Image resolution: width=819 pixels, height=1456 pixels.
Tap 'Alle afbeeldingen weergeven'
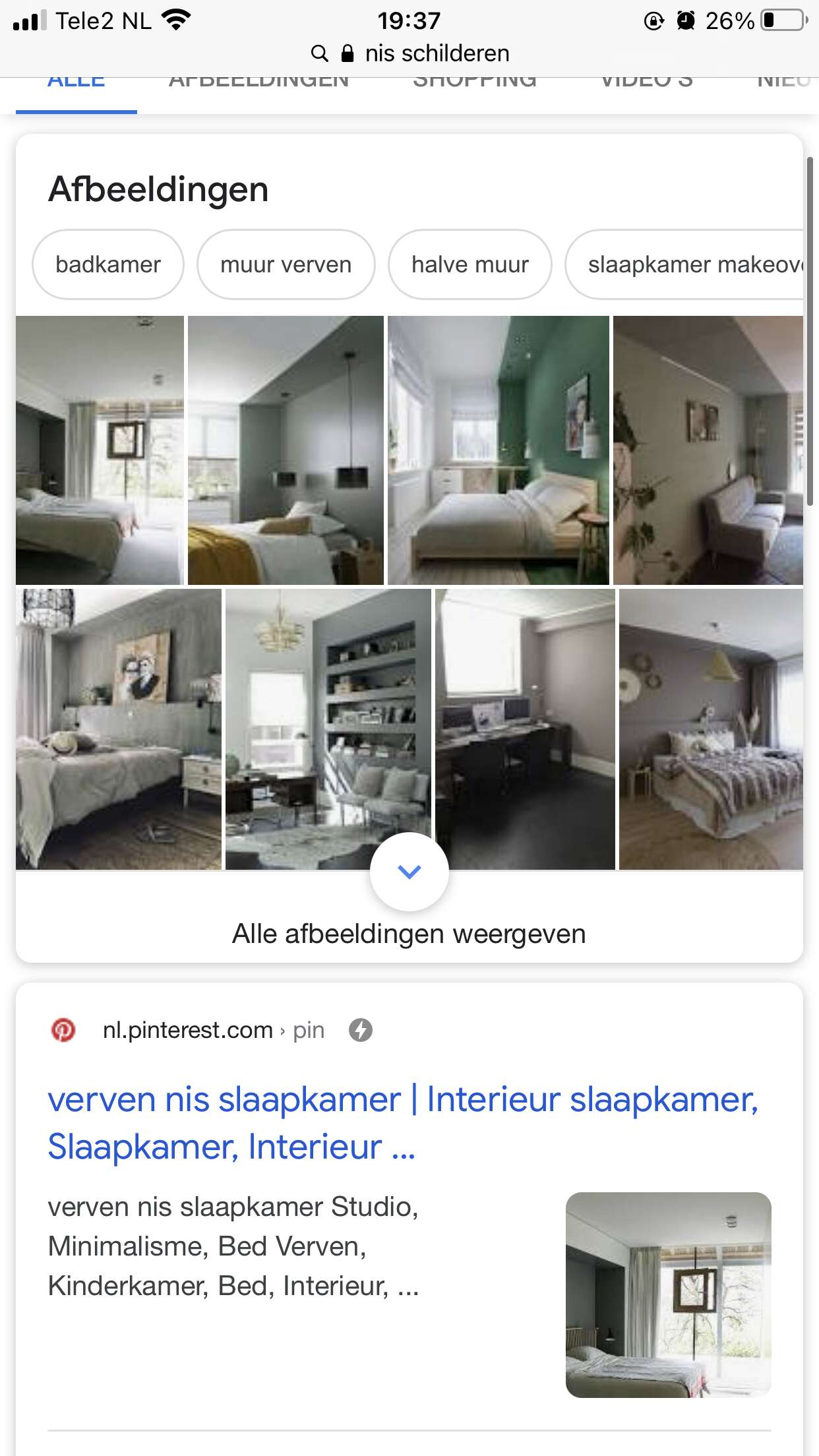coord(409,934)
